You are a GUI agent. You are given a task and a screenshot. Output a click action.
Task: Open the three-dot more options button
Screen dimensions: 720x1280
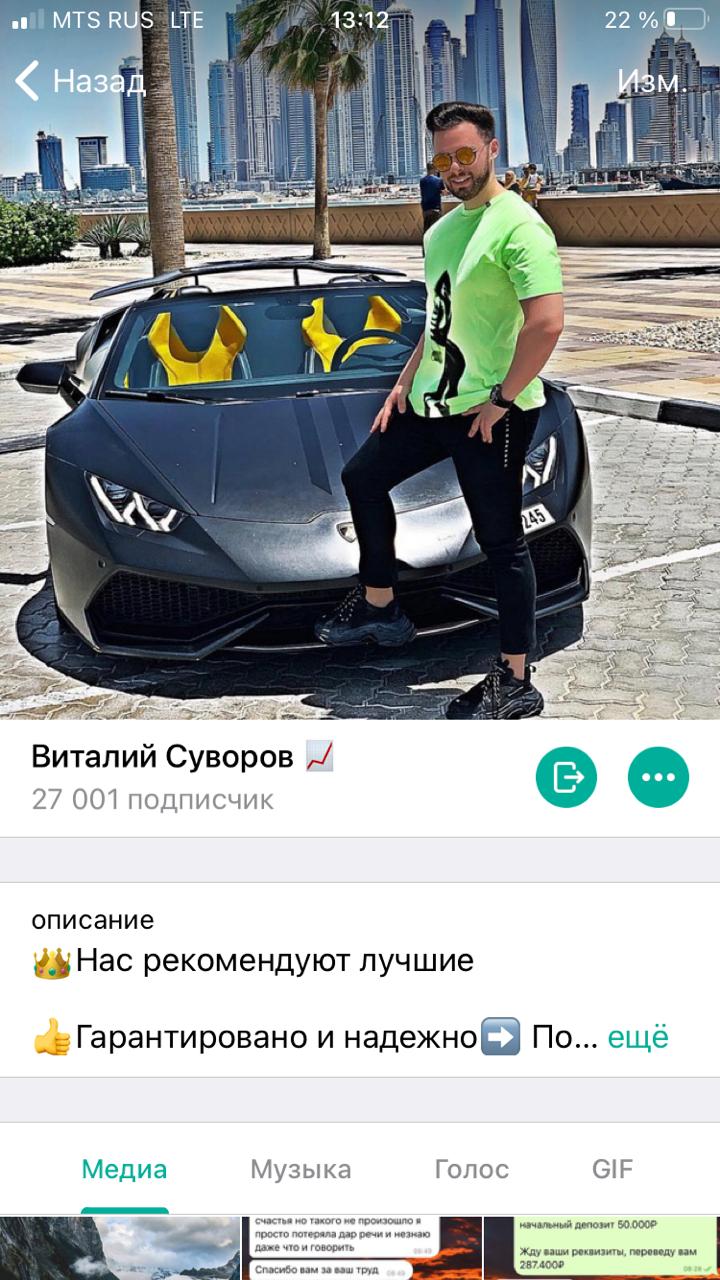(658, 777)
